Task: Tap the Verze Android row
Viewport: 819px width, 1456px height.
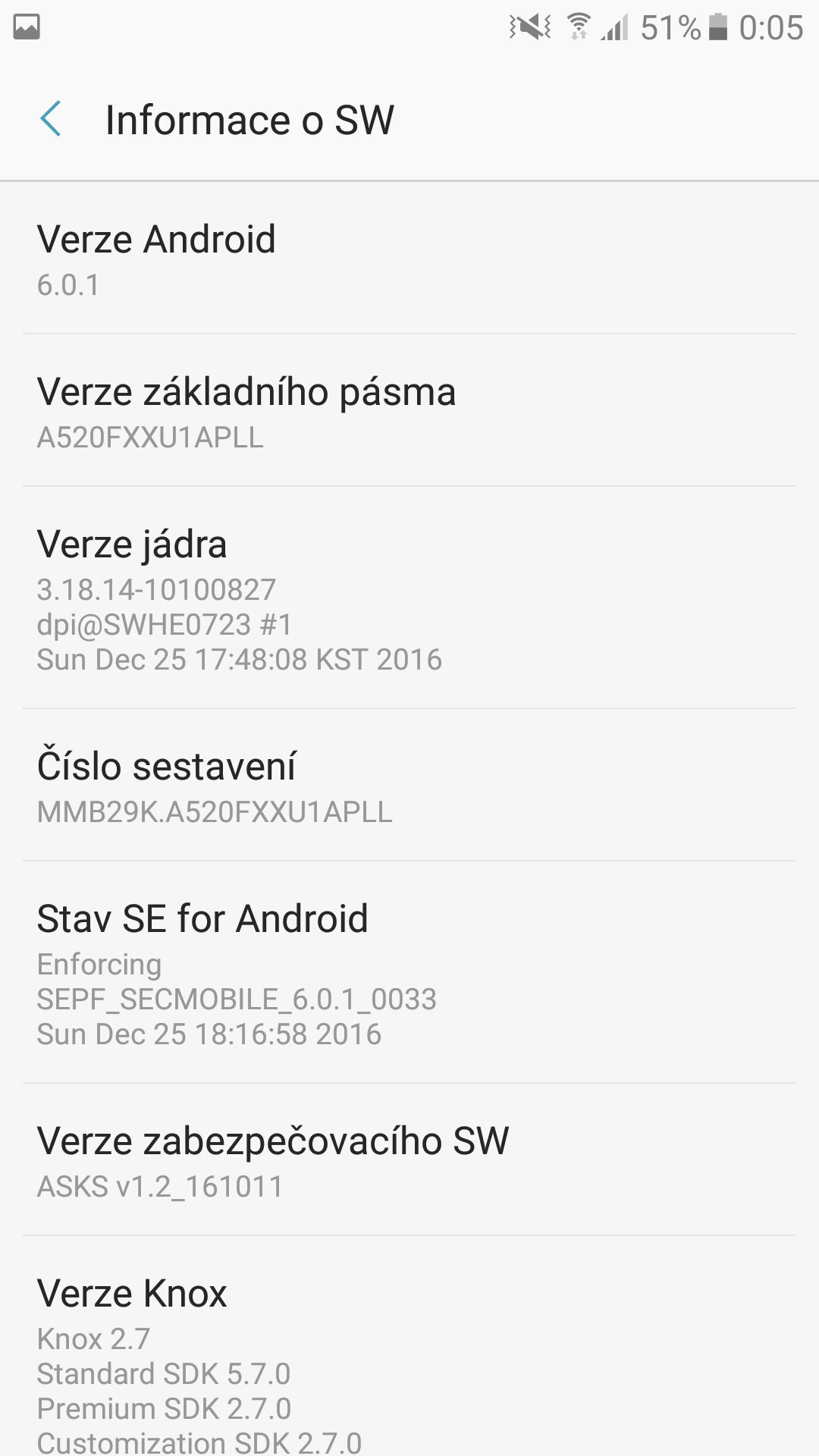Action: [x=409, y=259]
